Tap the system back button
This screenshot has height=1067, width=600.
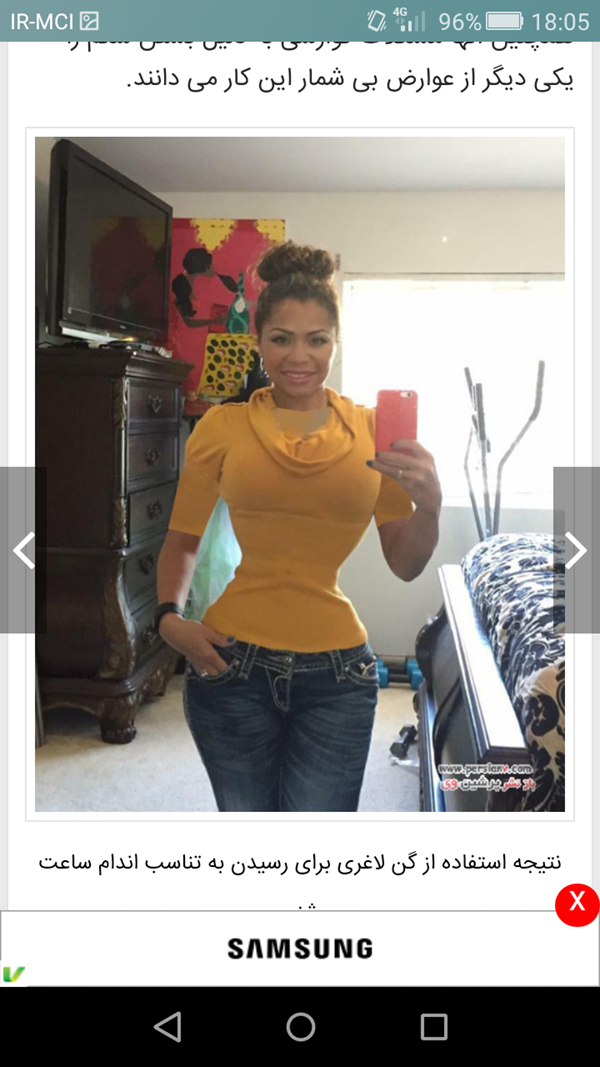[167, 1027]
